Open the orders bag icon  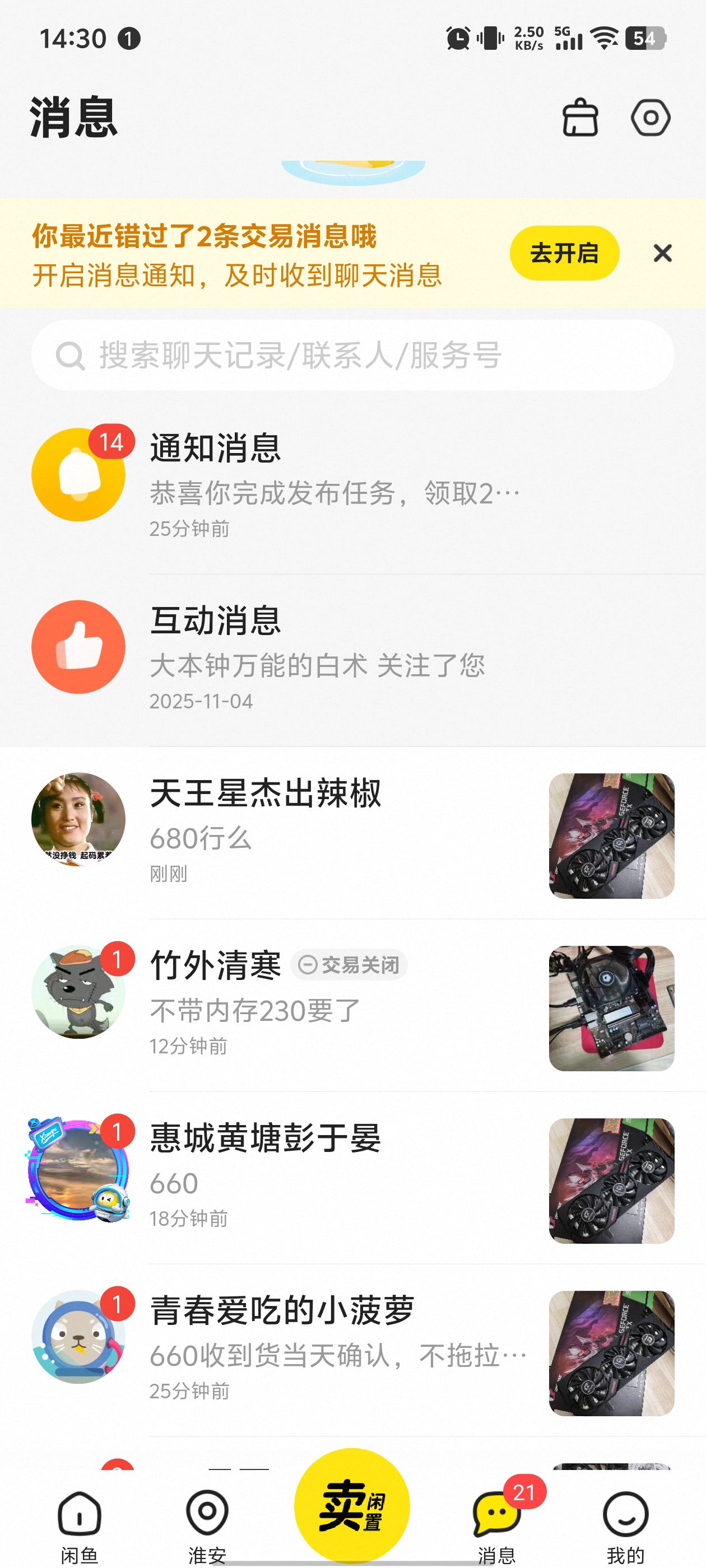(580, 117)
